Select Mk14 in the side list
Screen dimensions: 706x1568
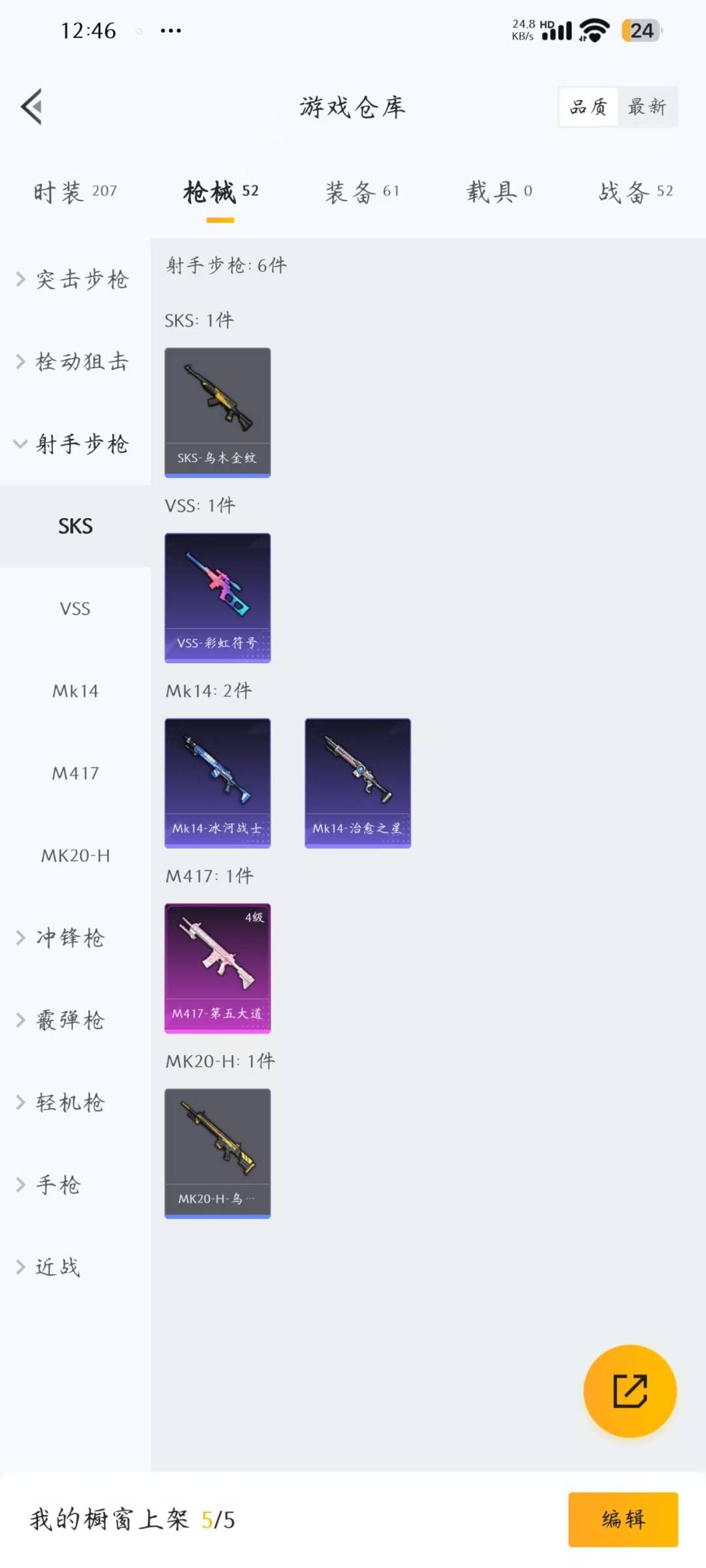[x=75, y=691]
